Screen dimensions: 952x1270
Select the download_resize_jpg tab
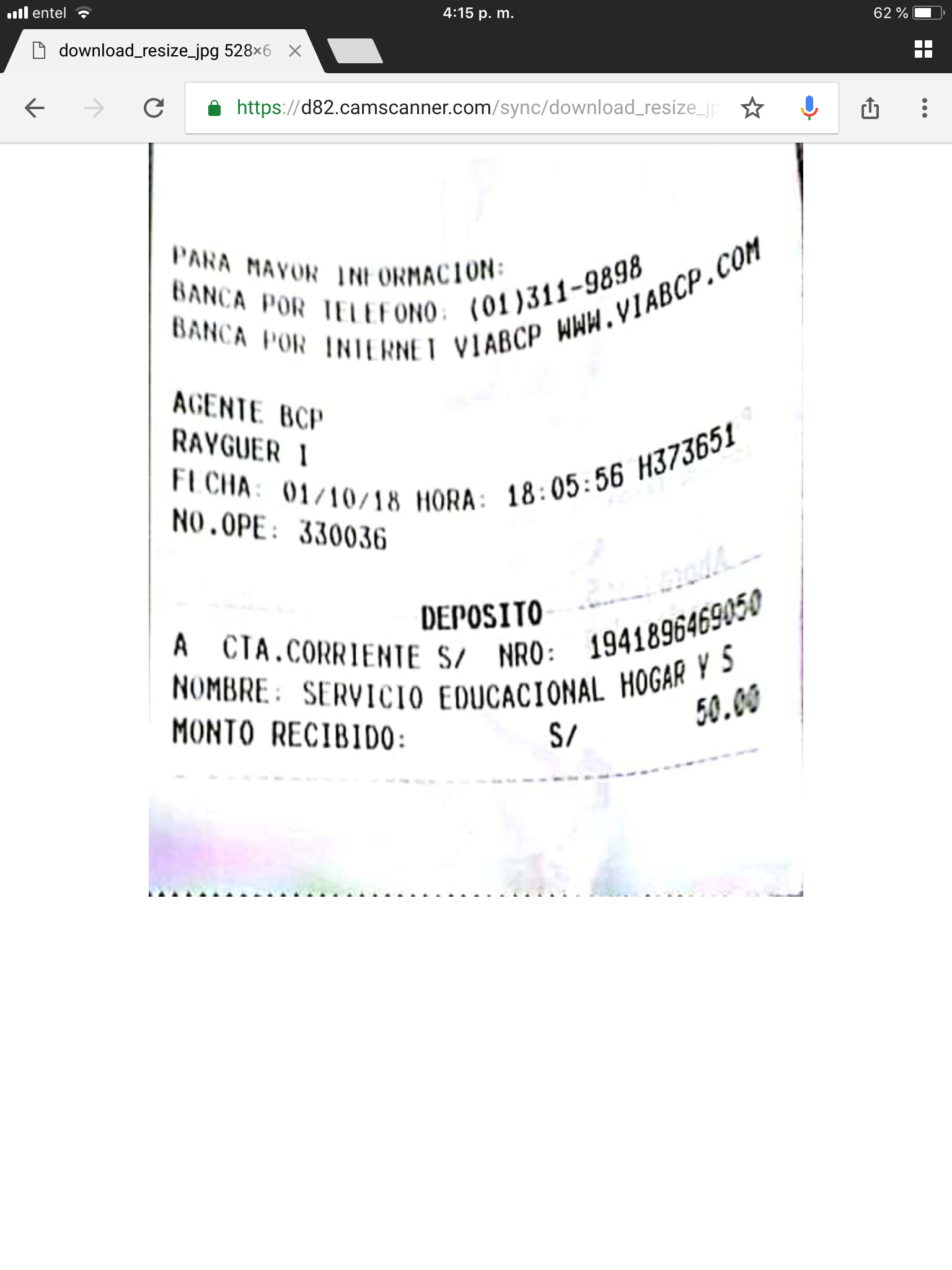point(164,51)
